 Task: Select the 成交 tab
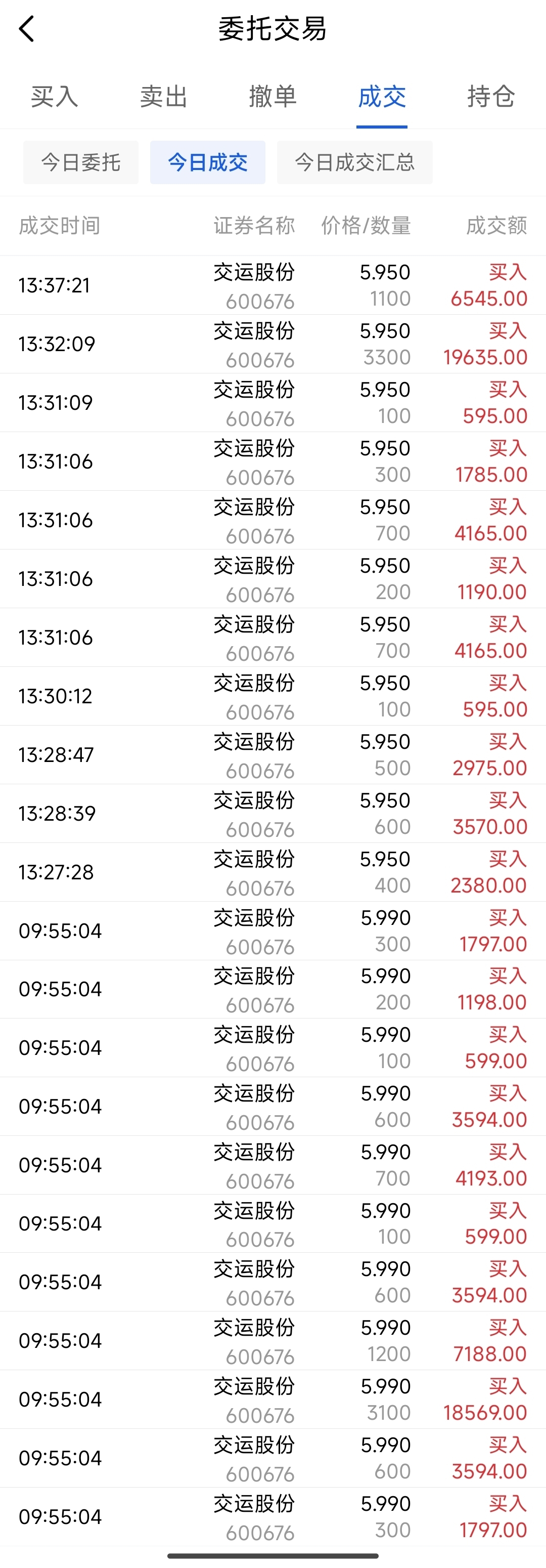pyautogui.click(x=381, y=97)
